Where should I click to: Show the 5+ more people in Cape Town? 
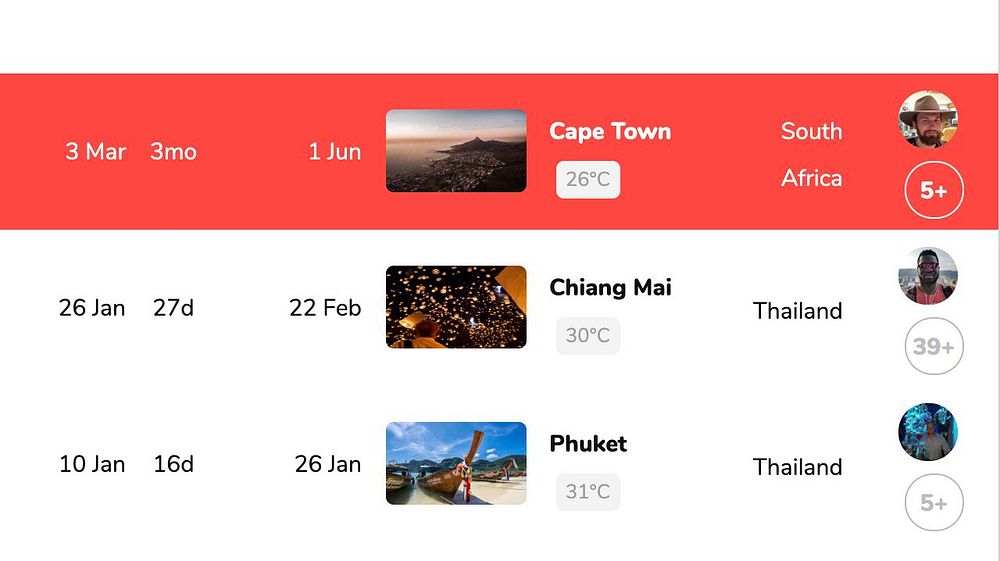934,190
